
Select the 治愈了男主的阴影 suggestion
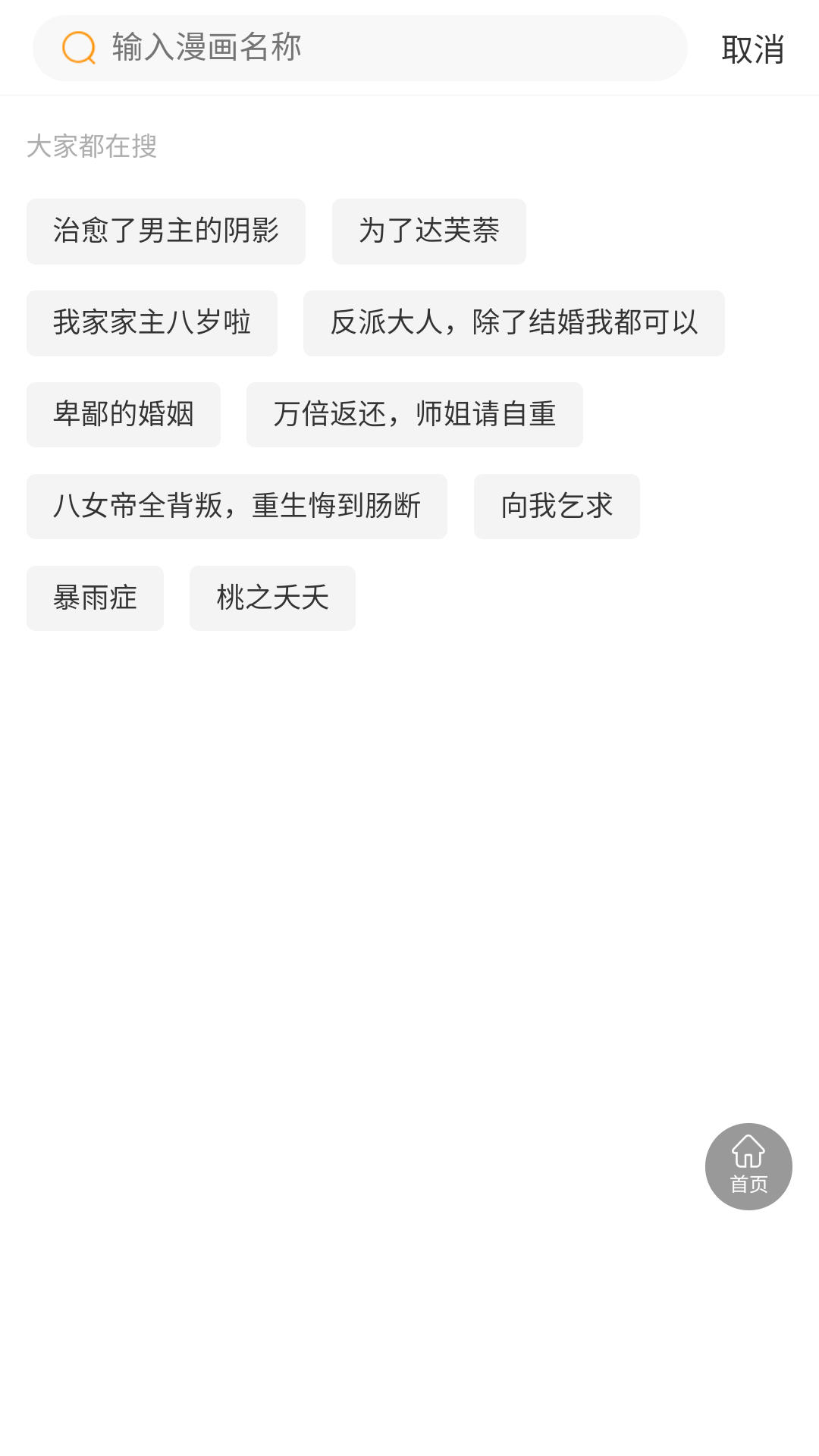[166, 231]
